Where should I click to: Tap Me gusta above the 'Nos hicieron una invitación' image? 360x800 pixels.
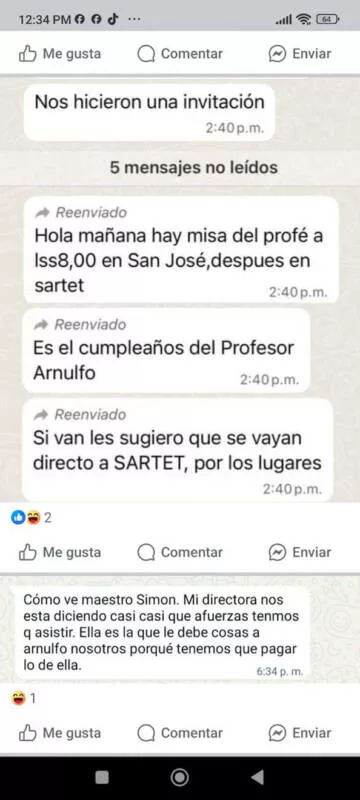click(60, 54)
